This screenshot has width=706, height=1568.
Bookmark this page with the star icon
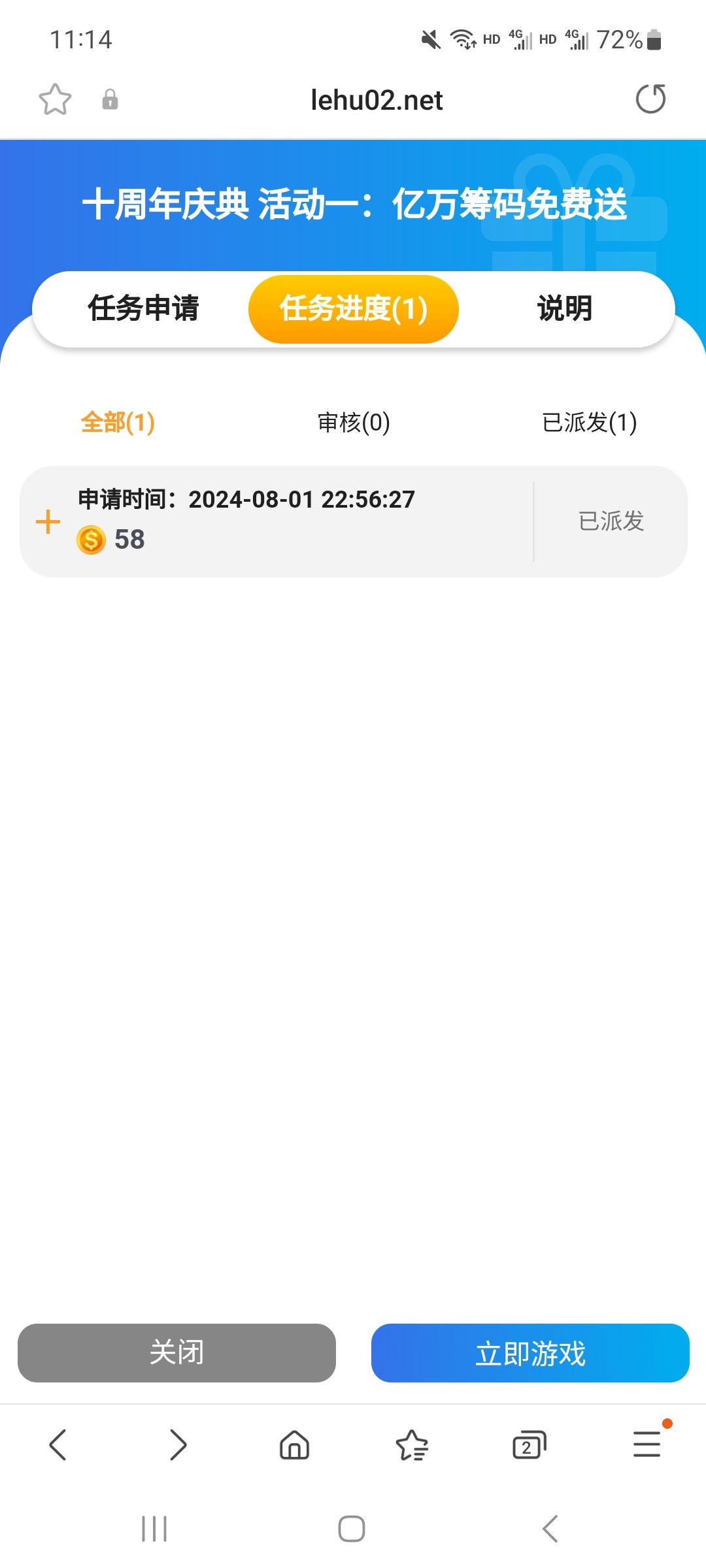55,100
